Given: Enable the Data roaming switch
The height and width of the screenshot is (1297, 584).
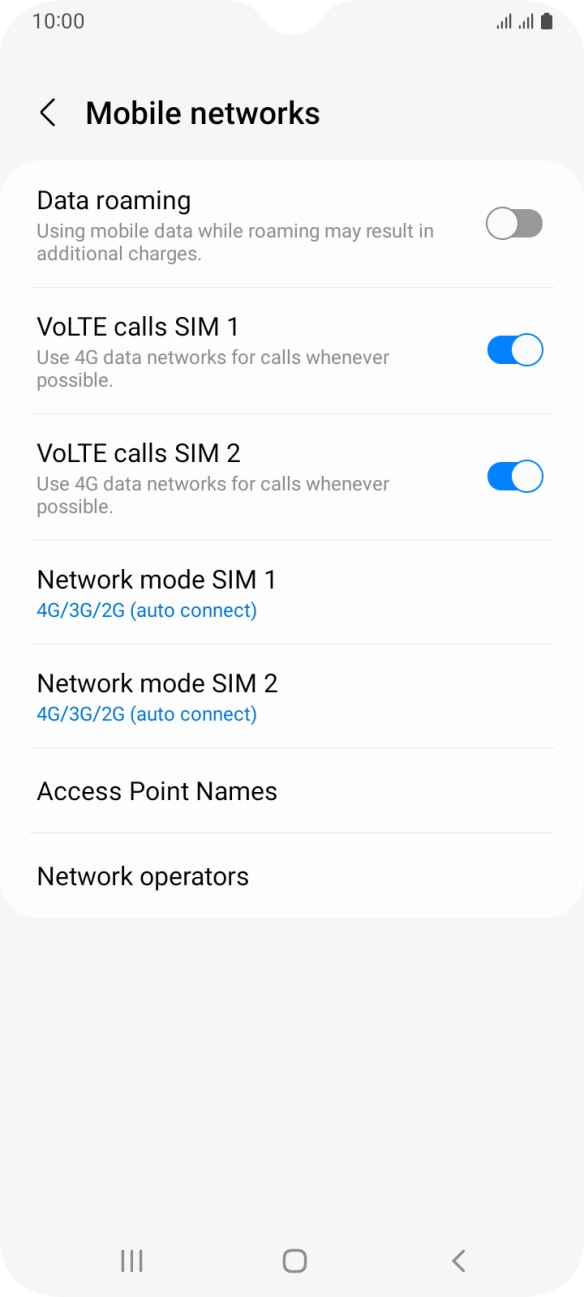Looking at the screenshot, I should point(514,224).
